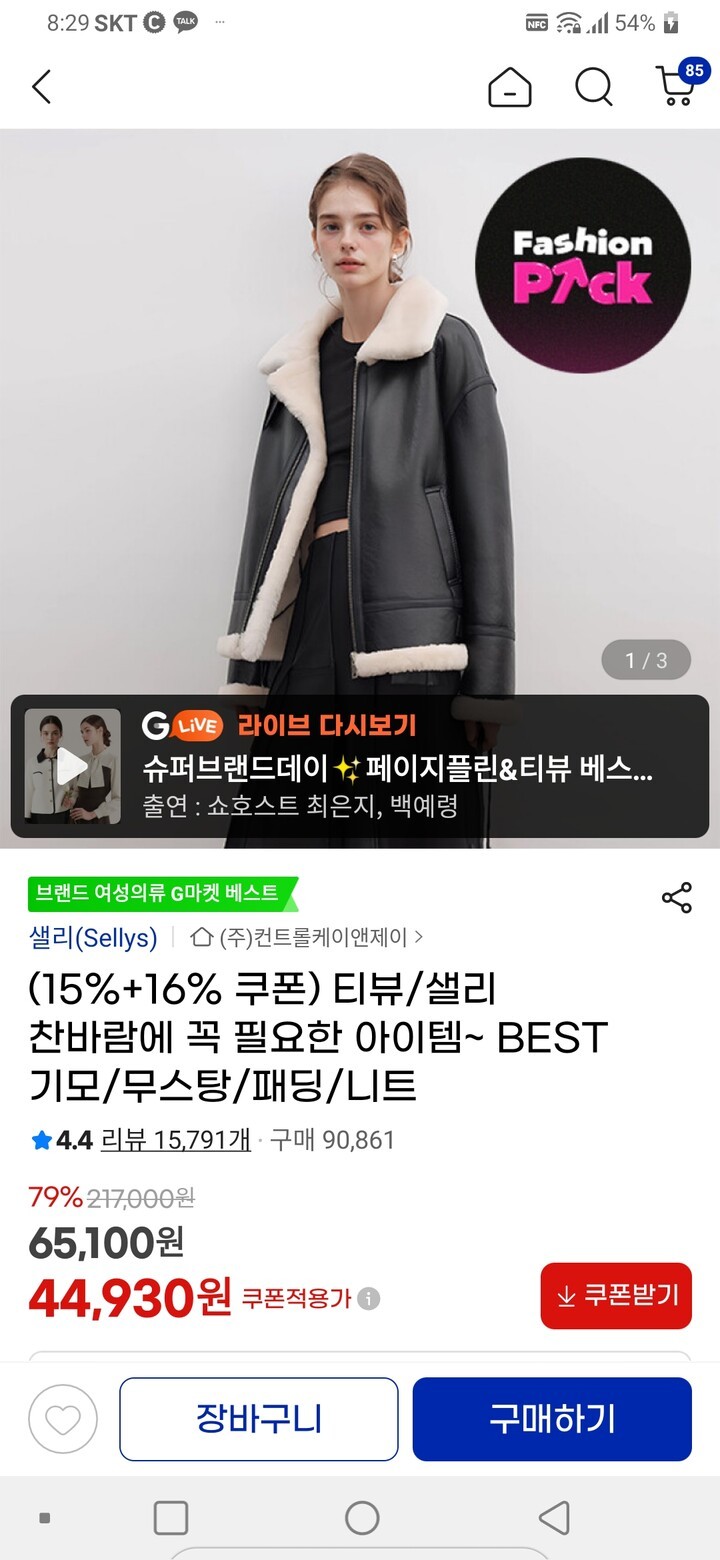Play the G LIVE 라이브 다시보기 video
This screenshot has width=720, height=1560.
point(72,767)
